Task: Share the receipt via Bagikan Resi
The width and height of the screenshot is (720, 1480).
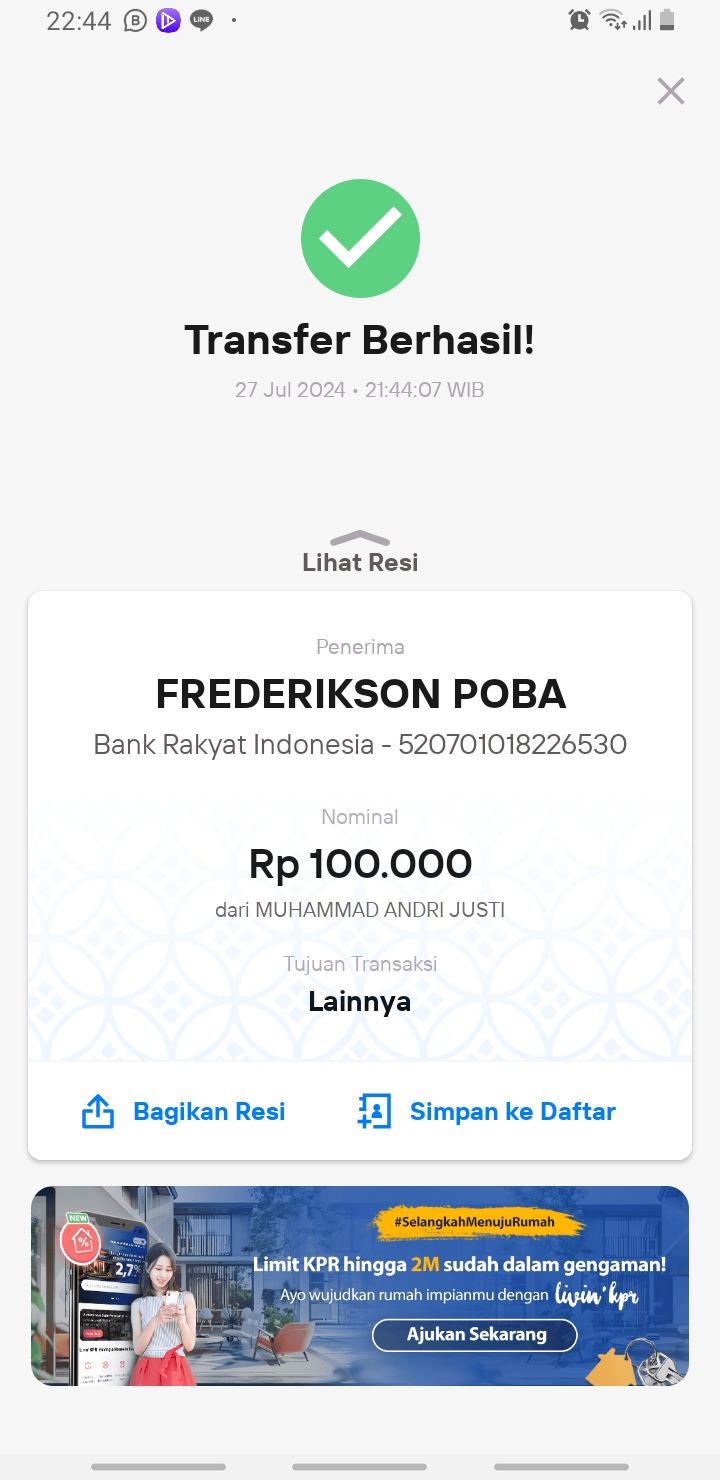Action: click(x=184, y=1111)
